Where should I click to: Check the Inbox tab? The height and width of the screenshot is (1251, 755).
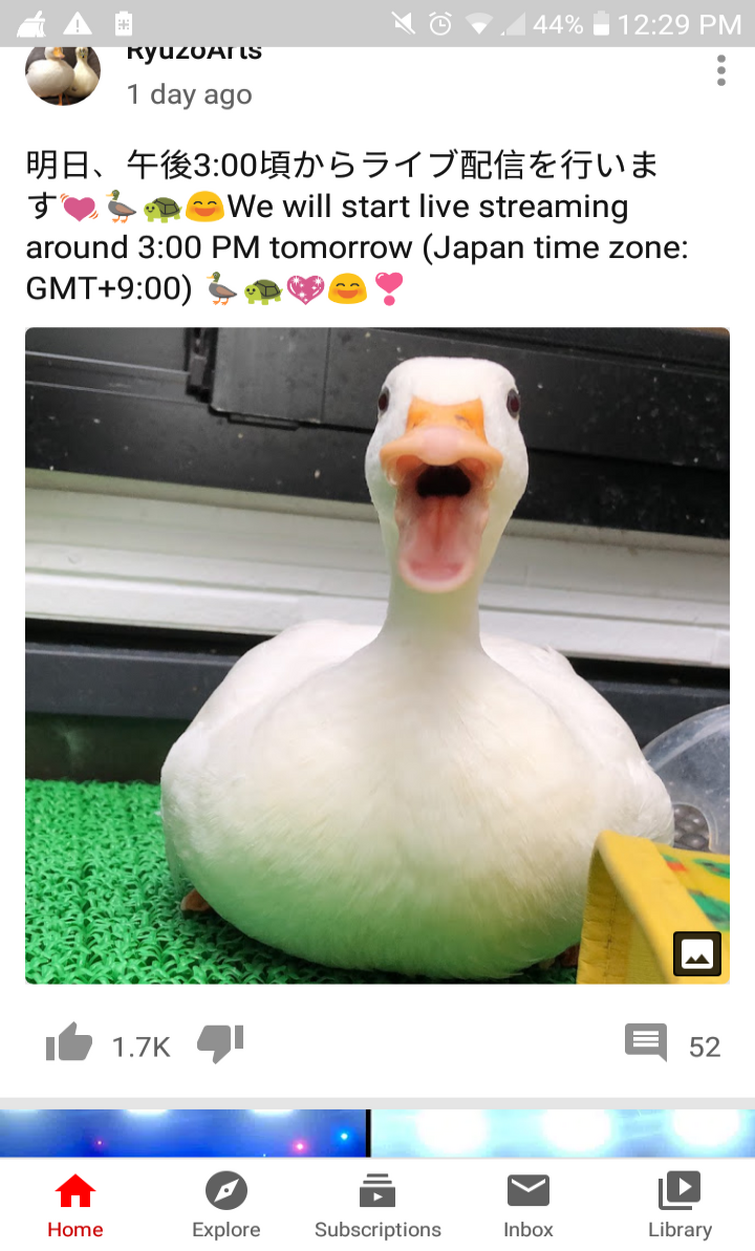click(528, 1205)
